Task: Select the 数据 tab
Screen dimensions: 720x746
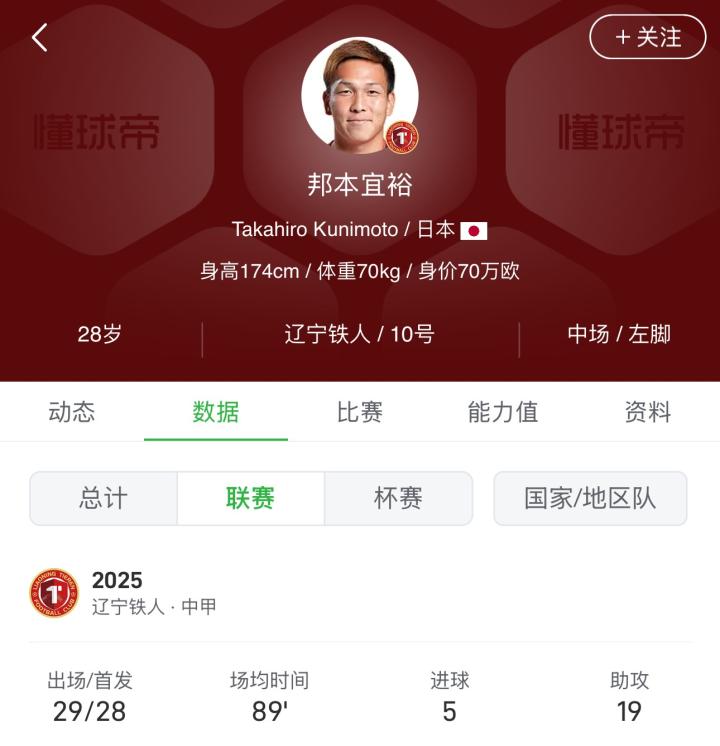Action: (216, 412)
